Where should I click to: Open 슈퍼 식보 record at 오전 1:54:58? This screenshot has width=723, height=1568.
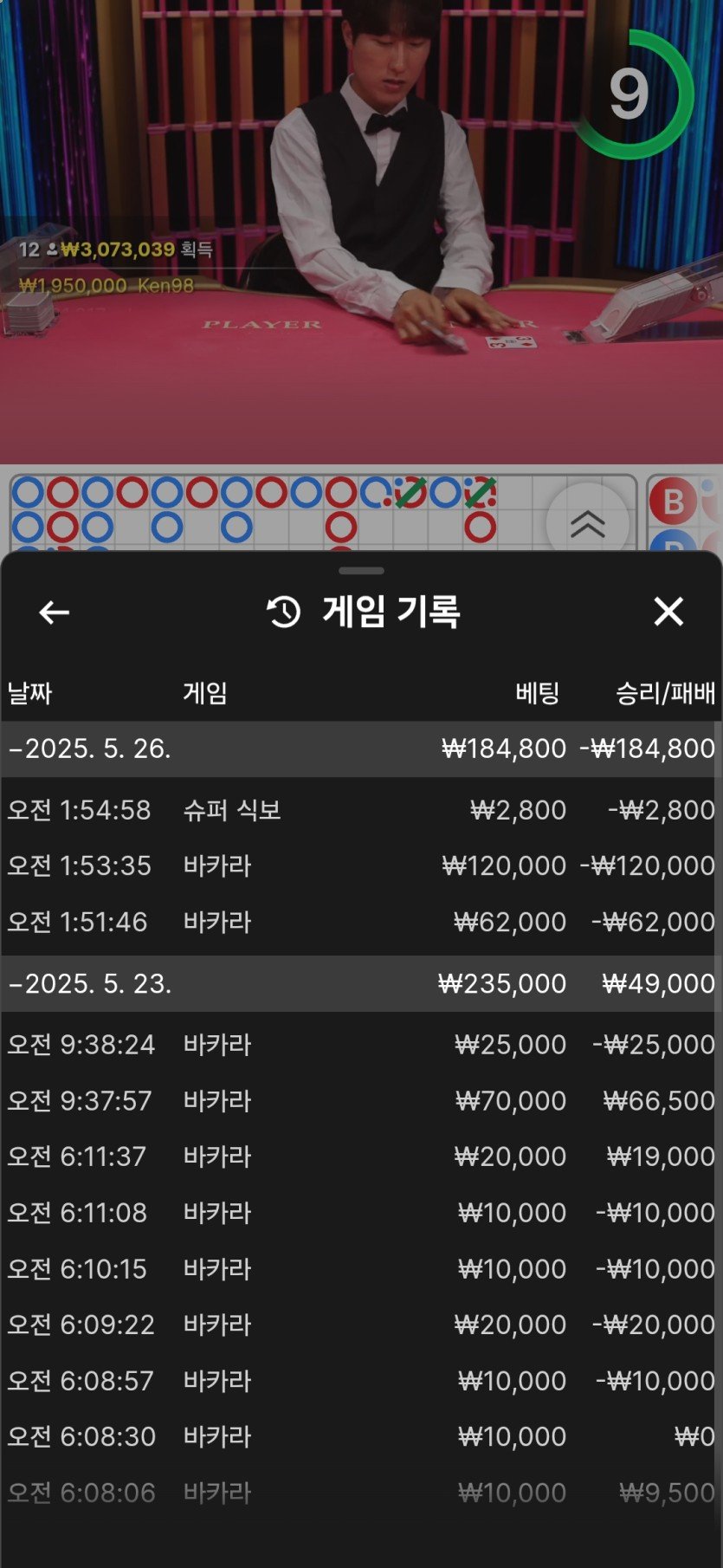(361, 810)
